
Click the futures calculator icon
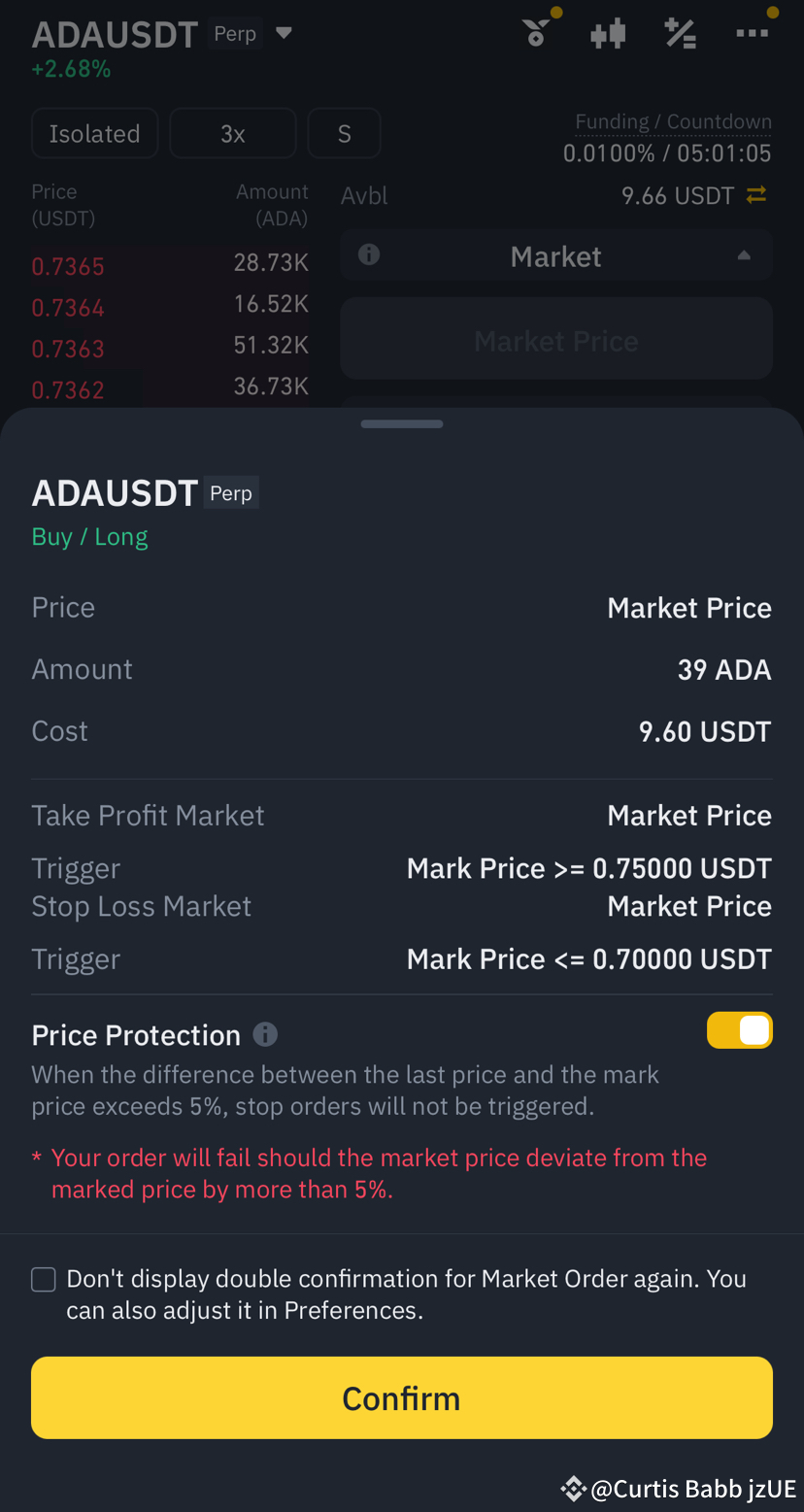coord(680,32)
